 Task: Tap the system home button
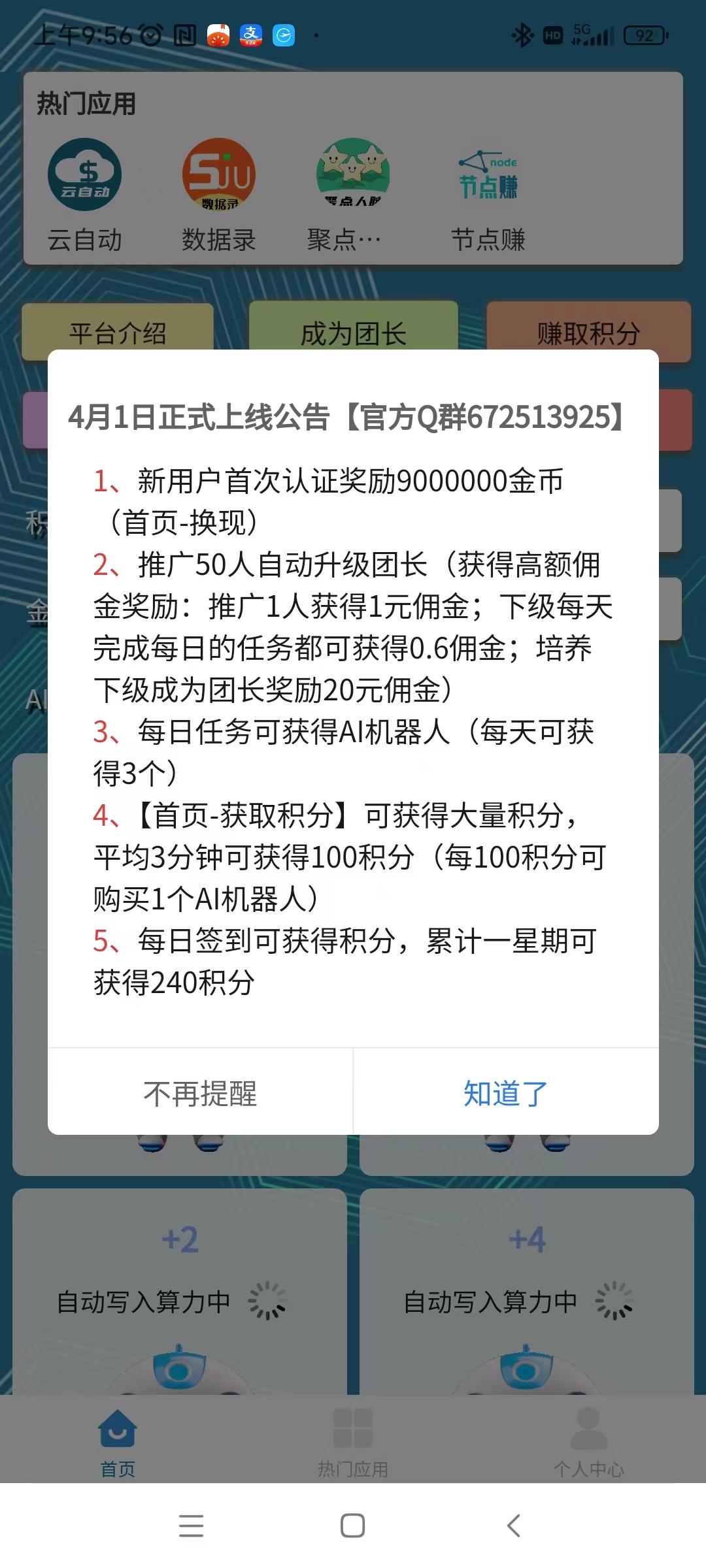pos(352,1526)
